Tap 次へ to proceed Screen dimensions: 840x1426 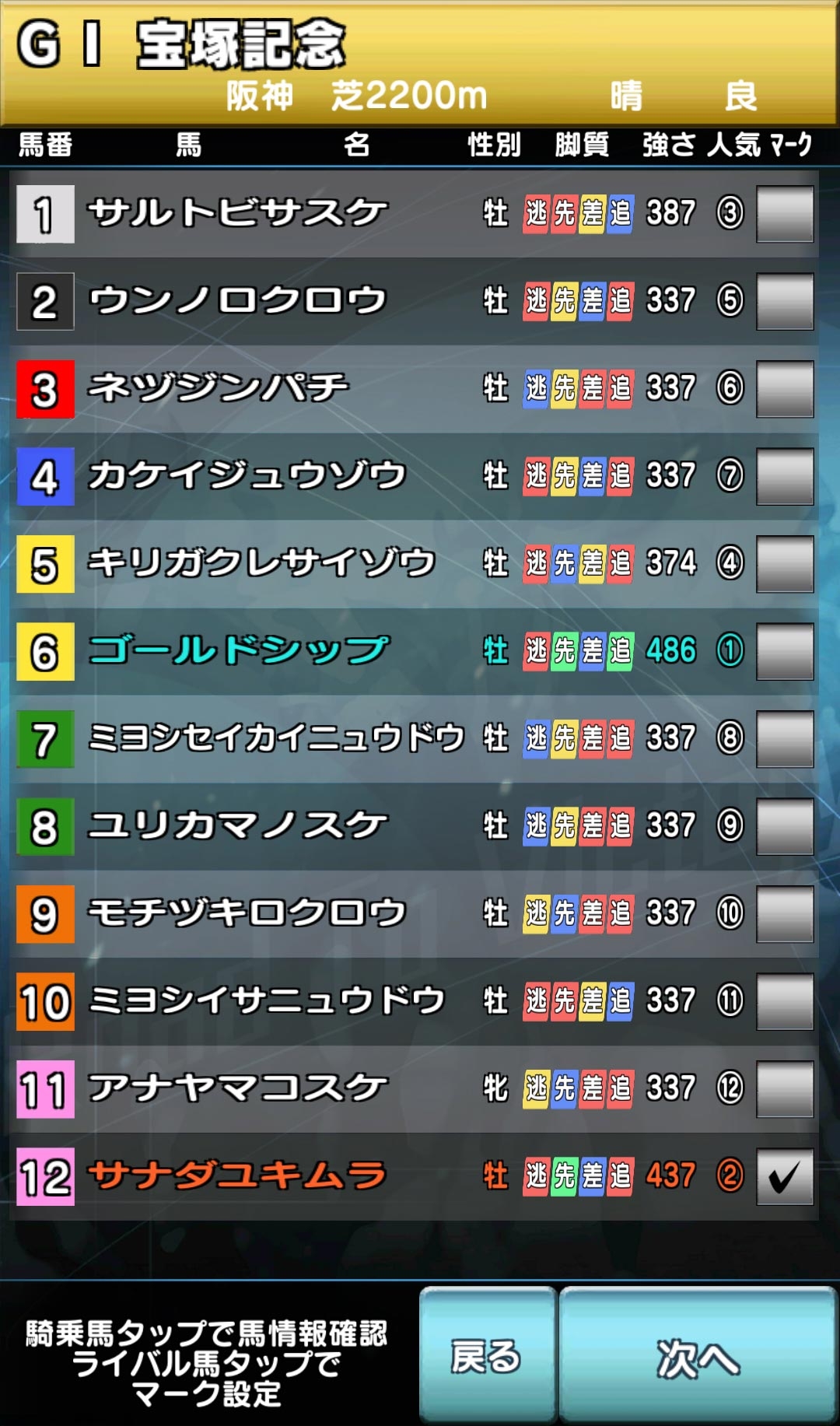click(x=698, y=1356)
